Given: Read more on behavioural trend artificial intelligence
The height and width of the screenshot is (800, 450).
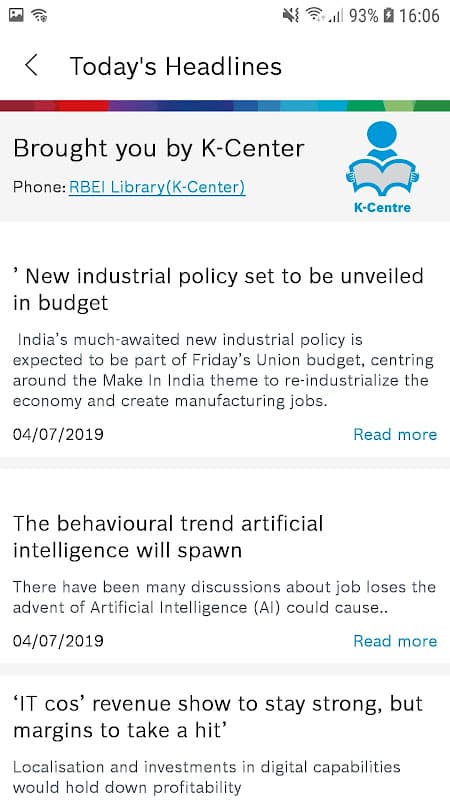Looking at the screenshot, I should point(395,641).
